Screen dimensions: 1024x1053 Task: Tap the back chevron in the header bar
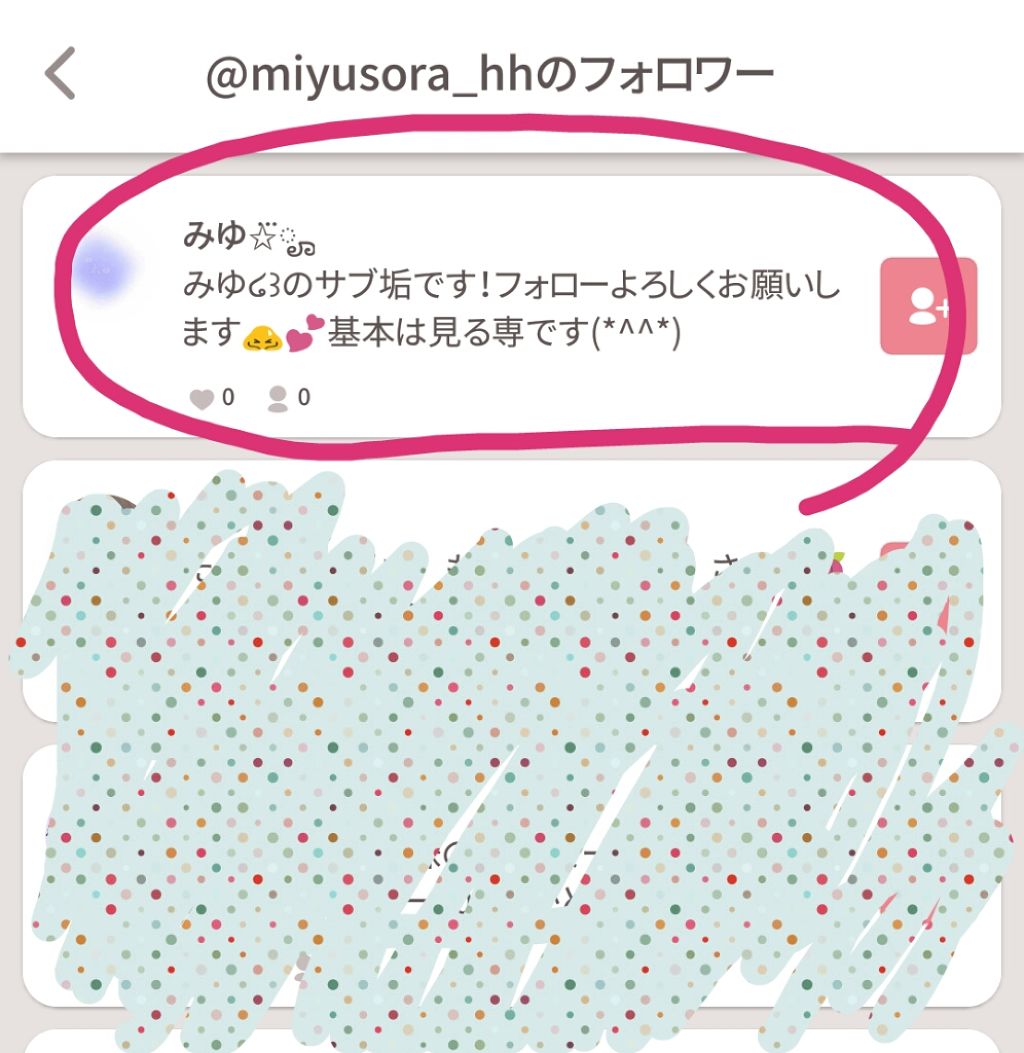point(58,72)
